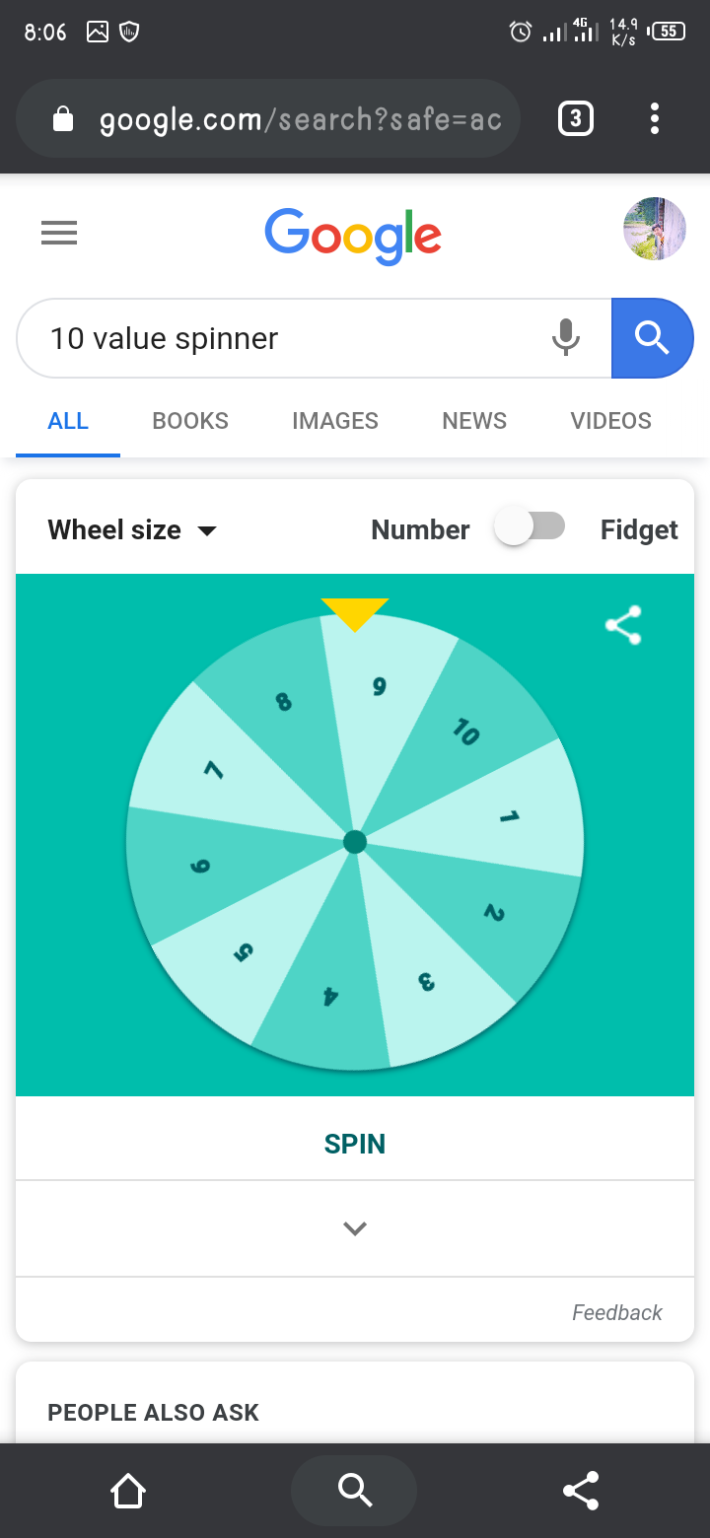Open the Wheel size dropdown

click(x=132, y=530)
